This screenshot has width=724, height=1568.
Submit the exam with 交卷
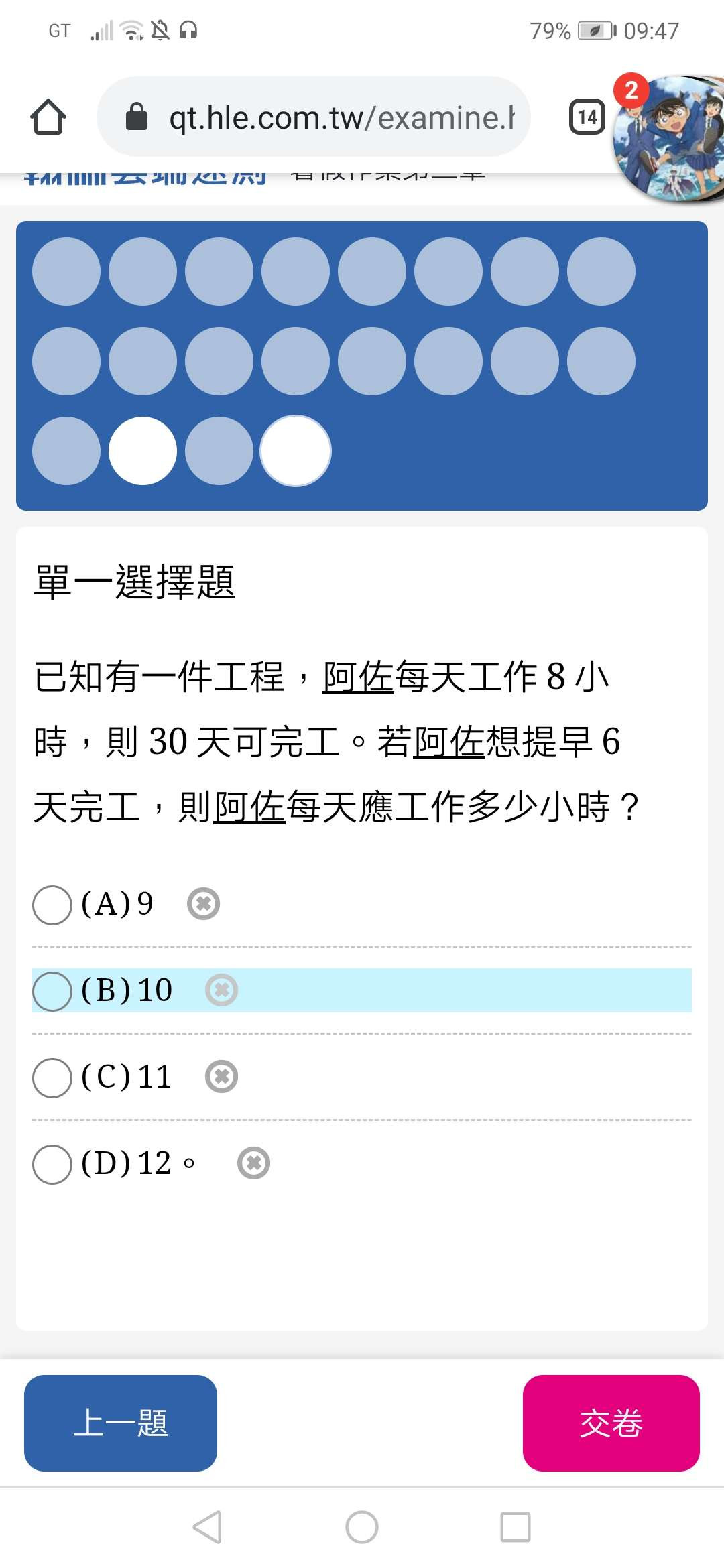611,1423
